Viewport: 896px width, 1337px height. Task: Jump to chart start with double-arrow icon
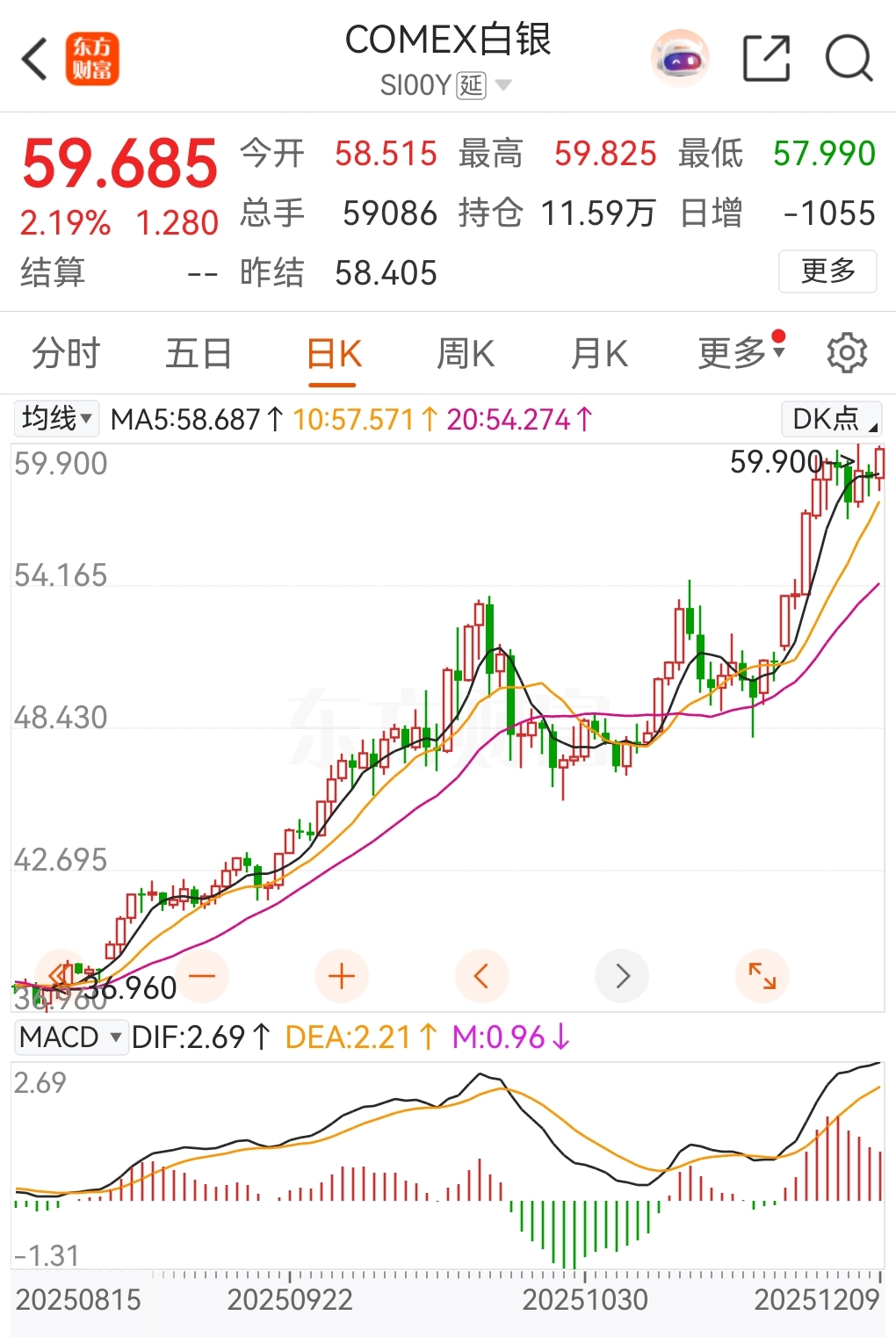point(61,975)
